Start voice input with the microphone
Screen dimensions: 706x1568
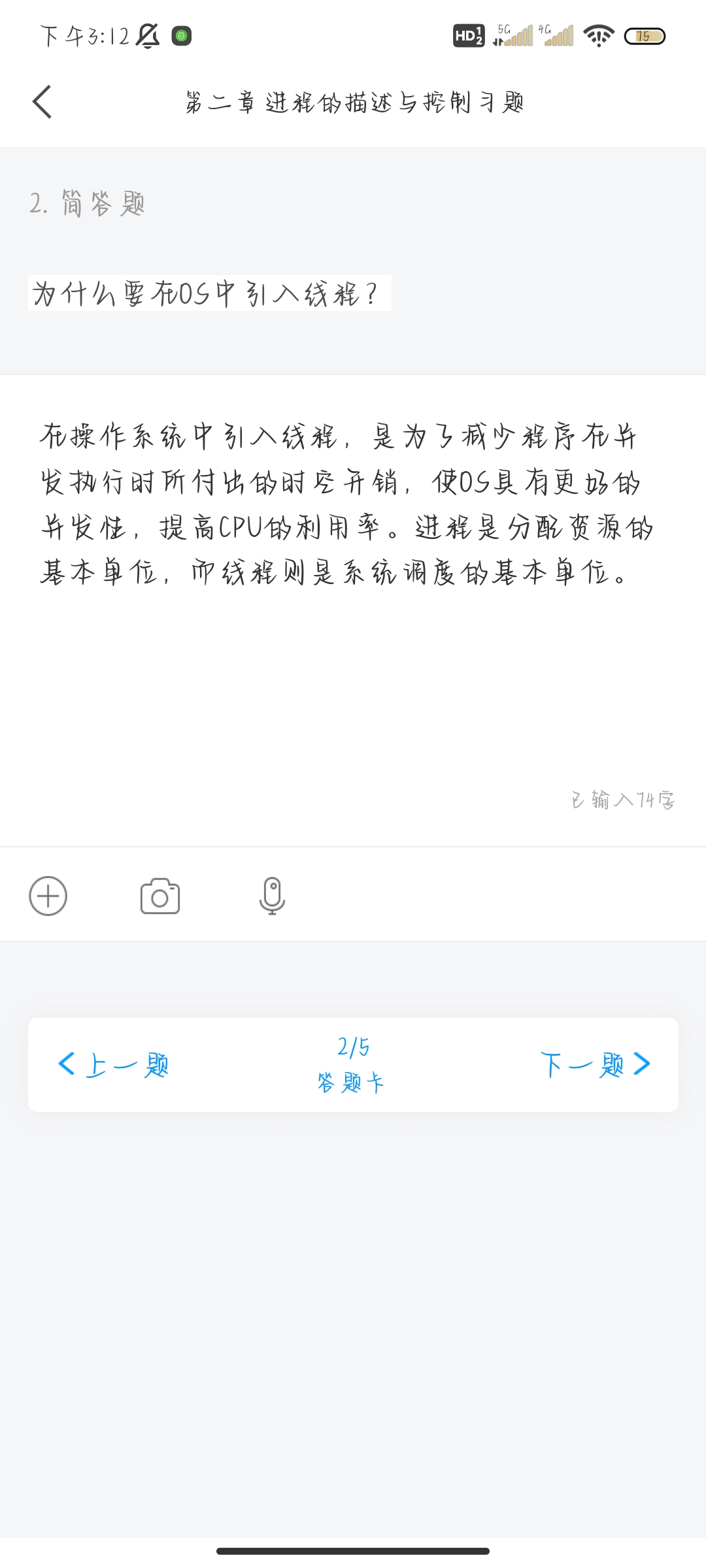tap(272, 896)
